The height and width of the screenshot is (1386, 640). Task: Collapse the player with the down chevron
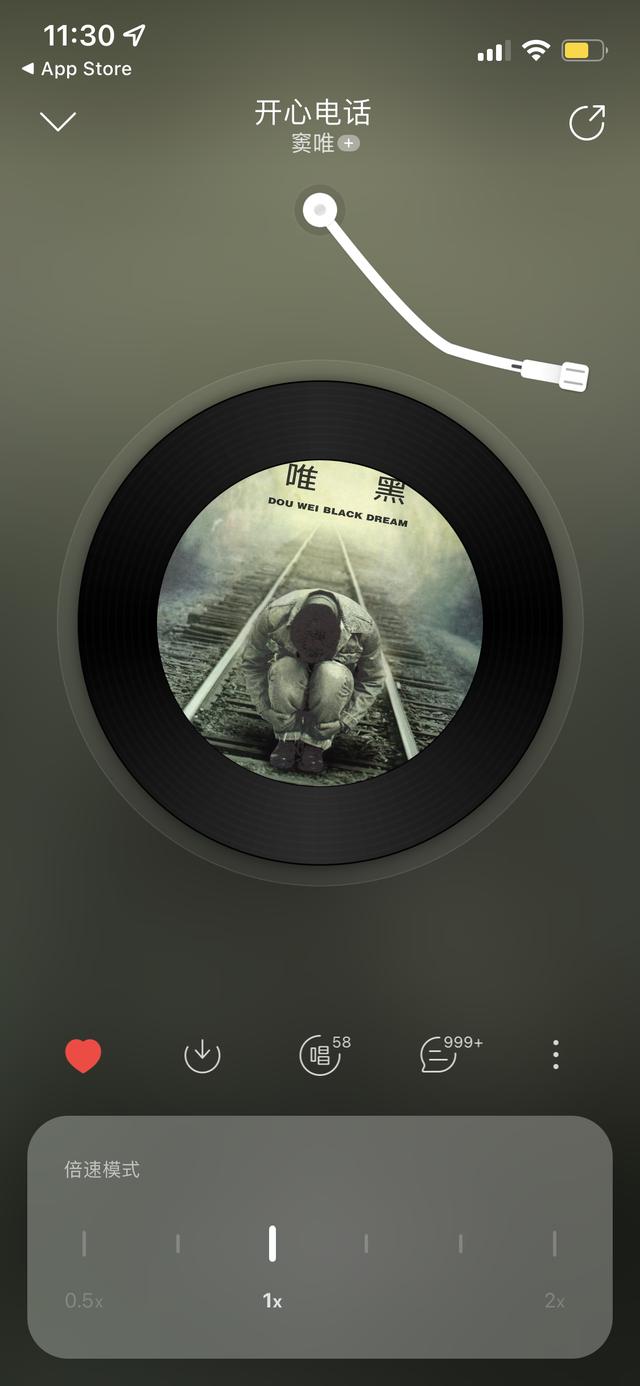[58, 122]
